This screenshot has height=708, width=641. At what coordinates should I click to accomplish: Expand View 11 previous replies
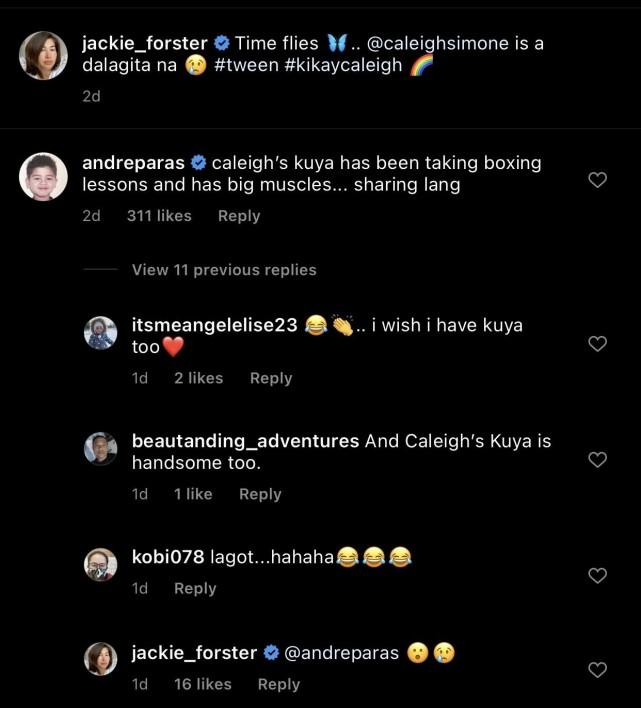click(223, 270)
